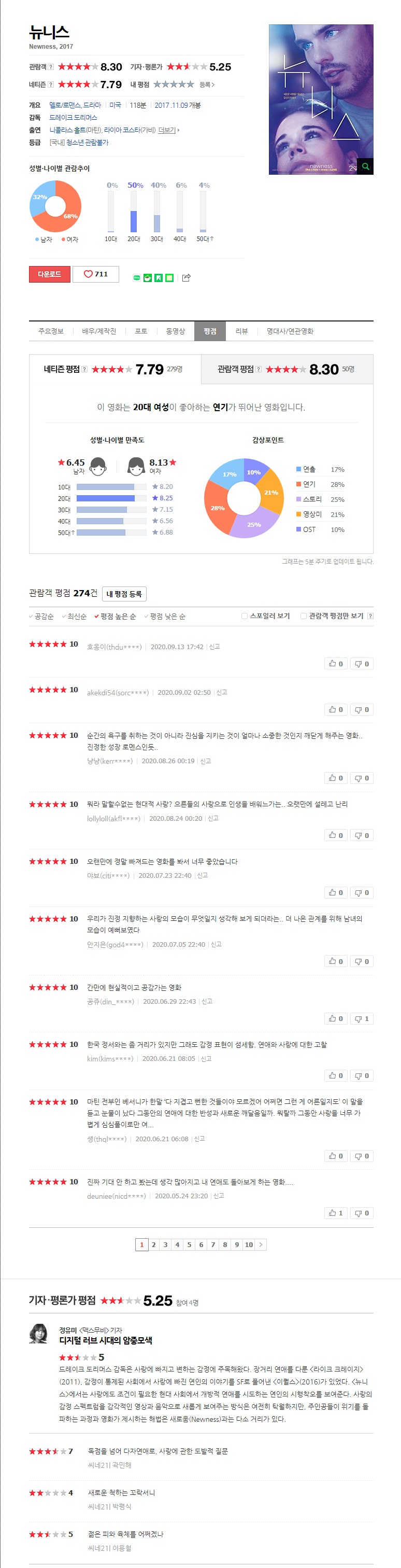Sort reviews by 평점 낮은 순

165,616
